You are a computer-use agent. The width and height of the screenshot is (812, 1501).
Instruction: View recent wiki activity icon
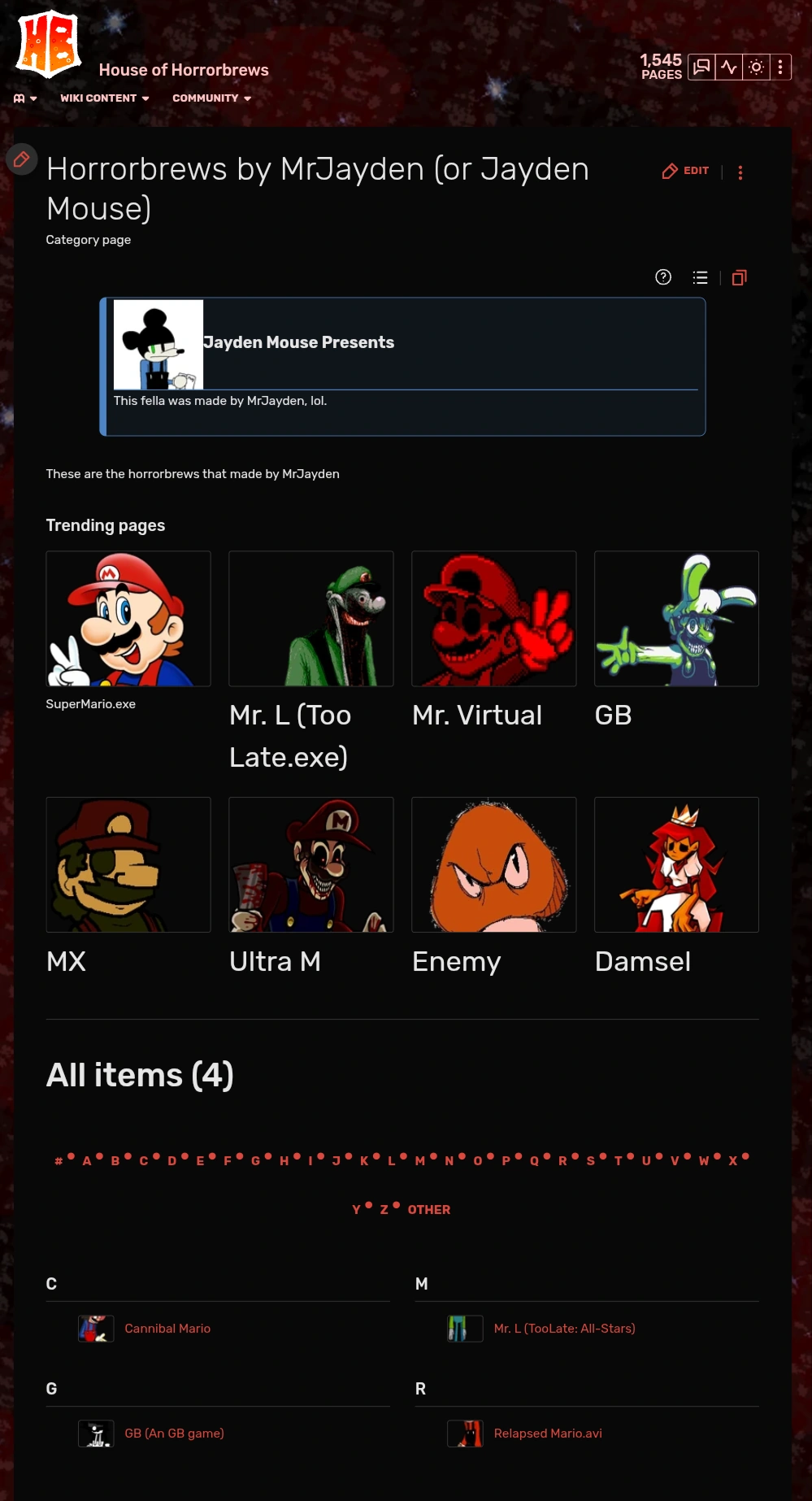click(x=729, y=67)
